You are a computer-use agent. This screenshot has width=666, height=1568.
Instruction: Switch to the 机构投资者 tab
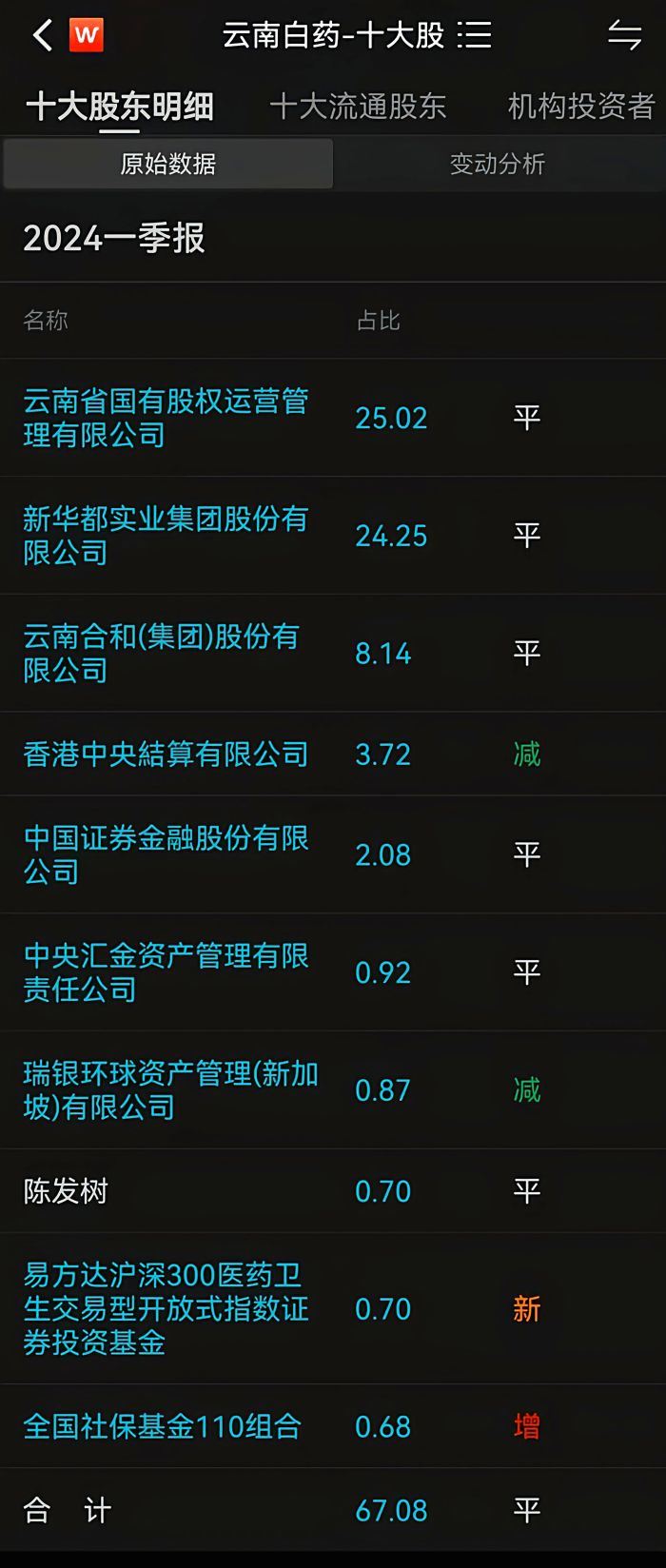(x=580, y=107)
